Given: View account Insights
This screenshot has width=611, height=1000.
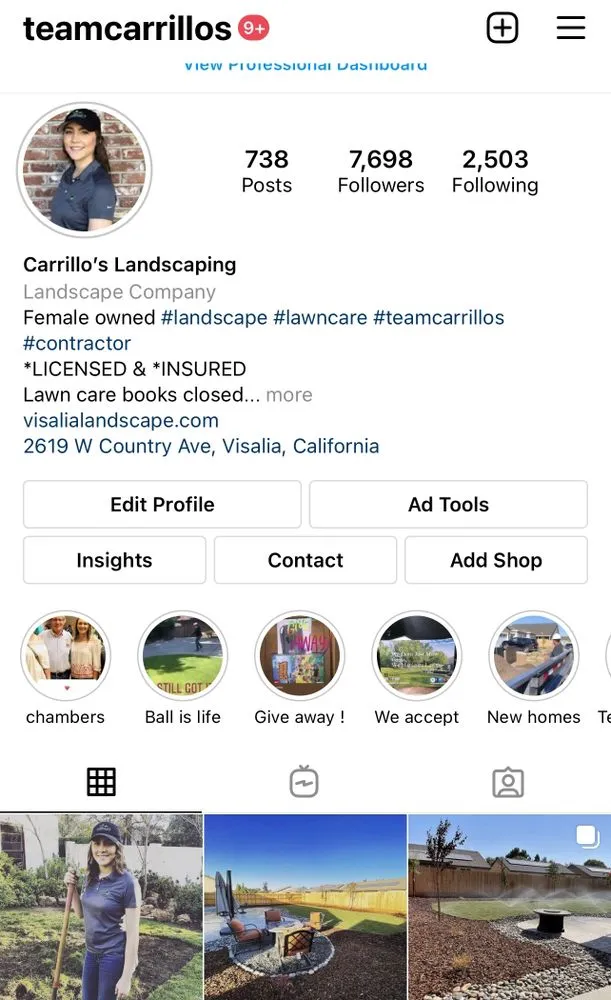Looking at the screenshot, I should pyautogui.click(x=114, y=560).
